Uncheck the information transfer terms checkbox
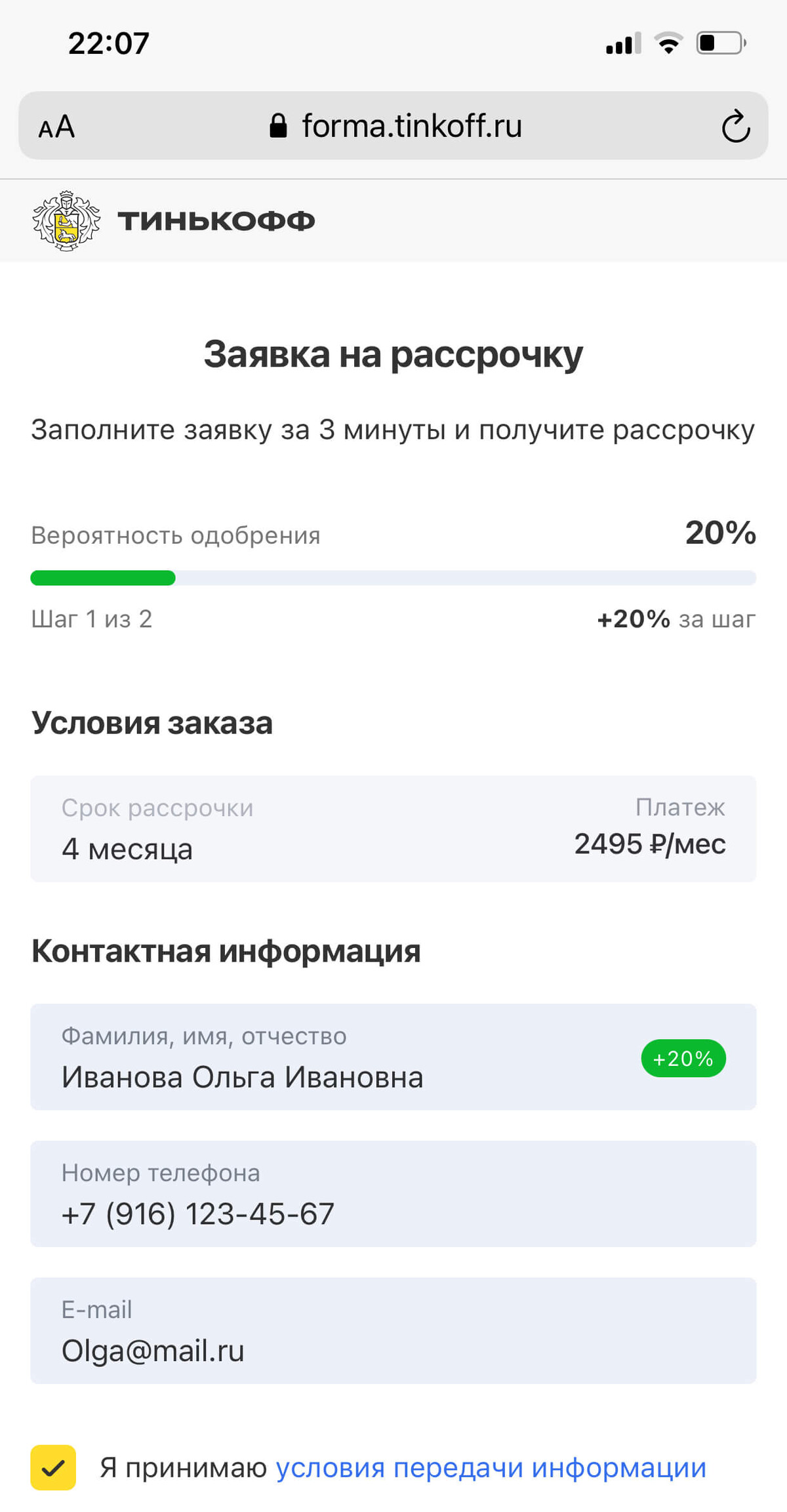Screen dimensions: 787x1512 click(x=53, y=1468)
